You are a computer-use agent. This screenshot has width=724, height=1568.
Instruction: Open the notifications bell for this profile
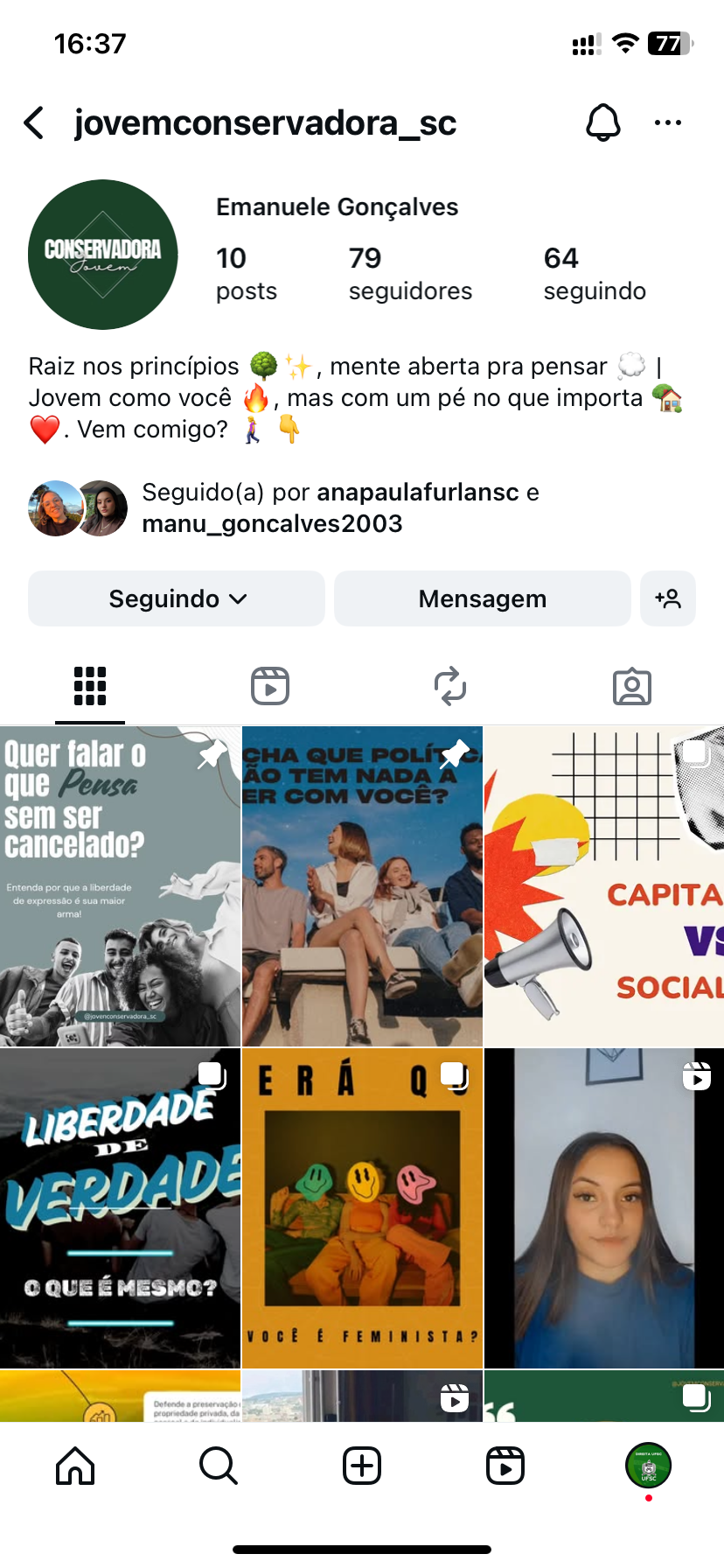602,122
